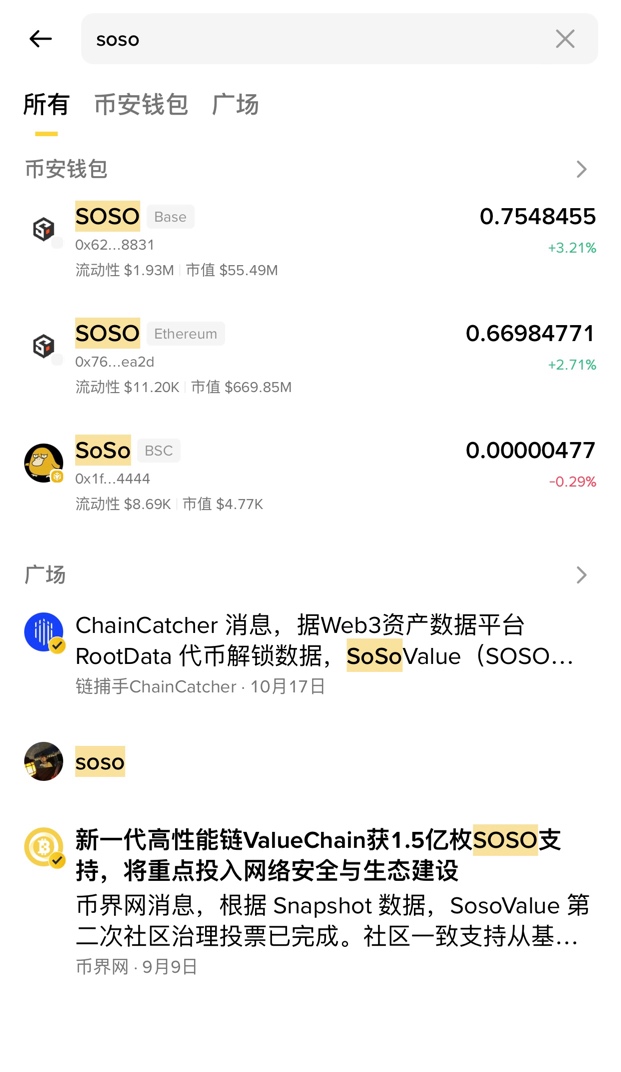Screen dimensions: 621x1072
Task: Open the SoSo token on BSC
Action: coord(310,476)
